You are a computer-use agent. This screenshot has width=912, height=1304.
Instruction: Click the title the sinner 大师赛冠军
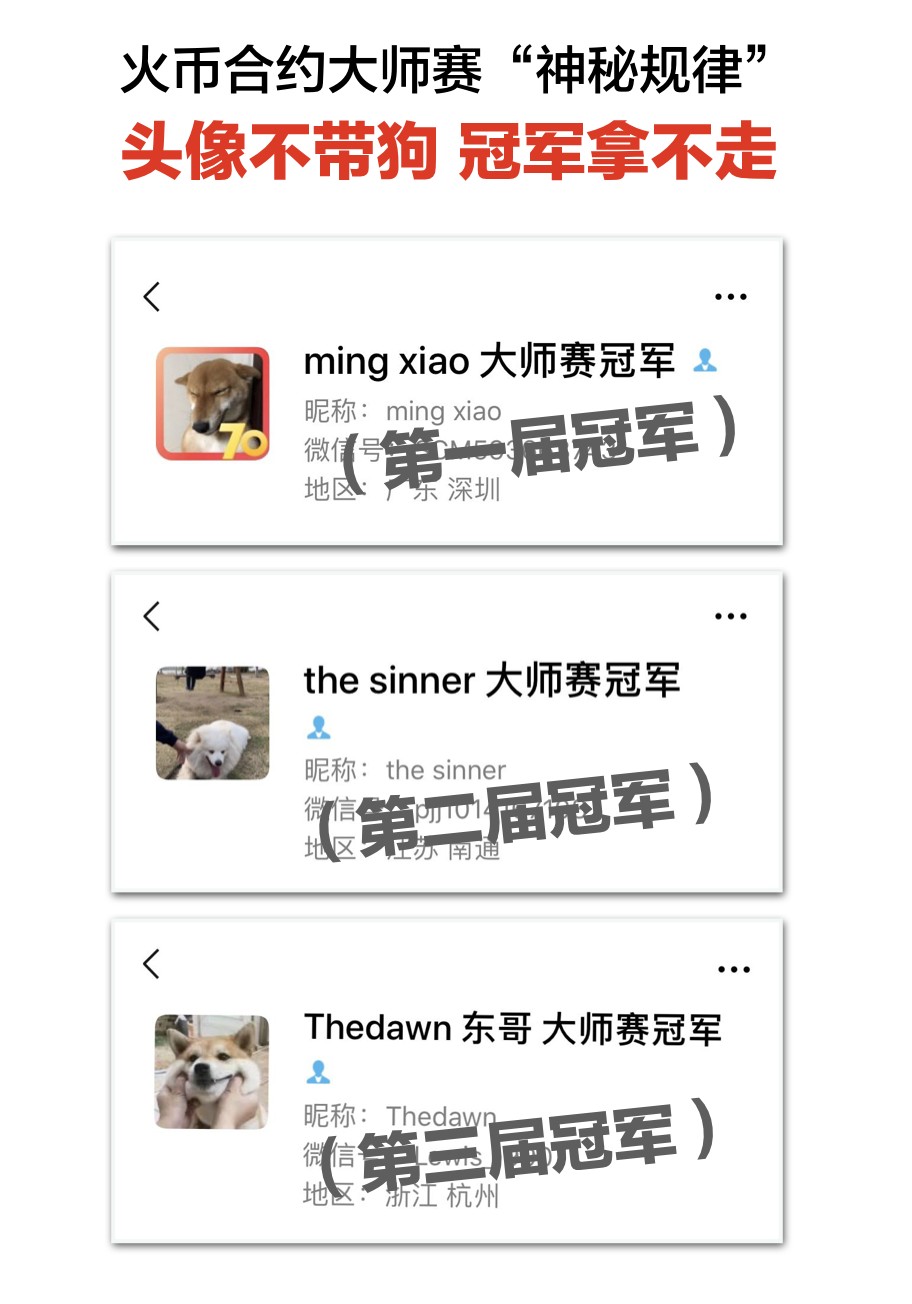click(x=490, y=681)
